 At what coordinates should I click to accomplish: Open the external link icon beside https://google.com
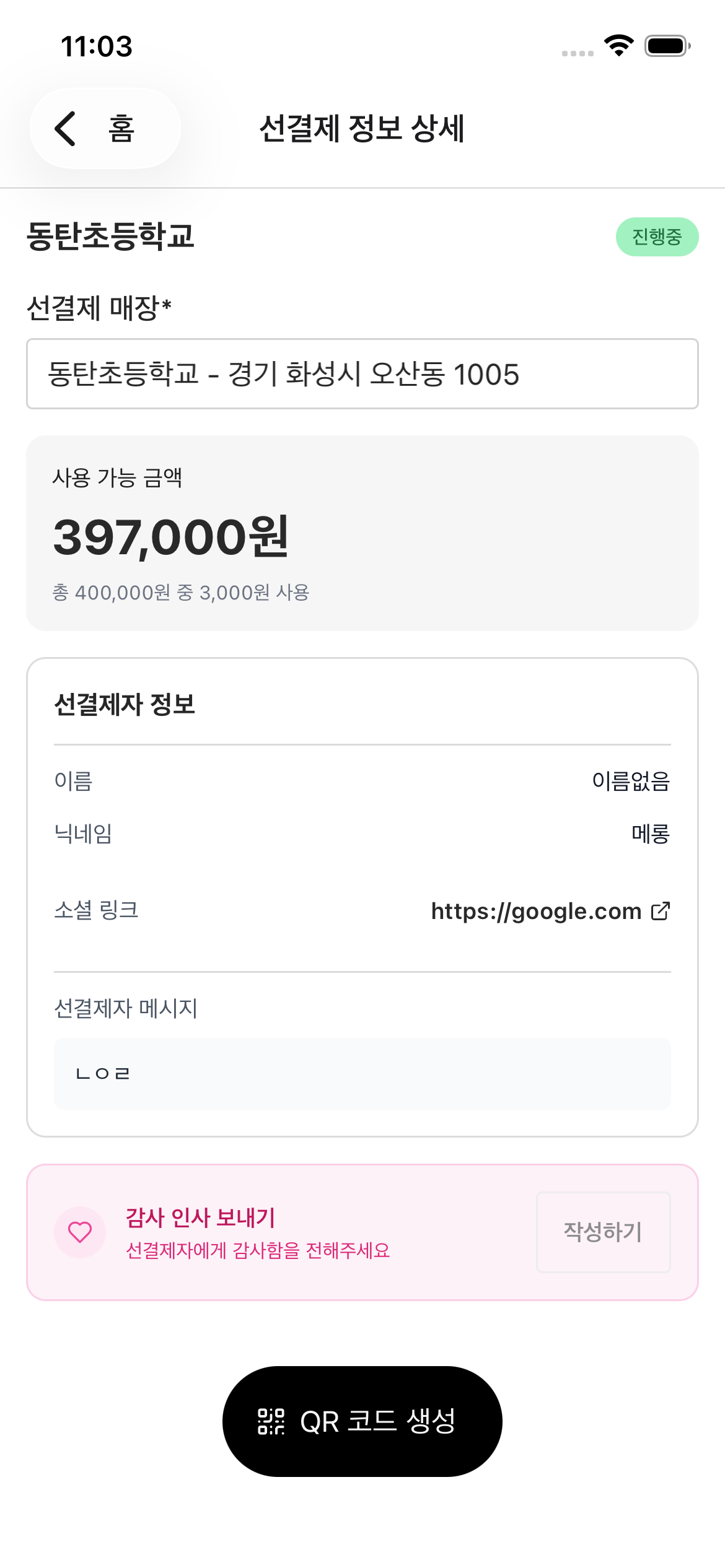661,910
